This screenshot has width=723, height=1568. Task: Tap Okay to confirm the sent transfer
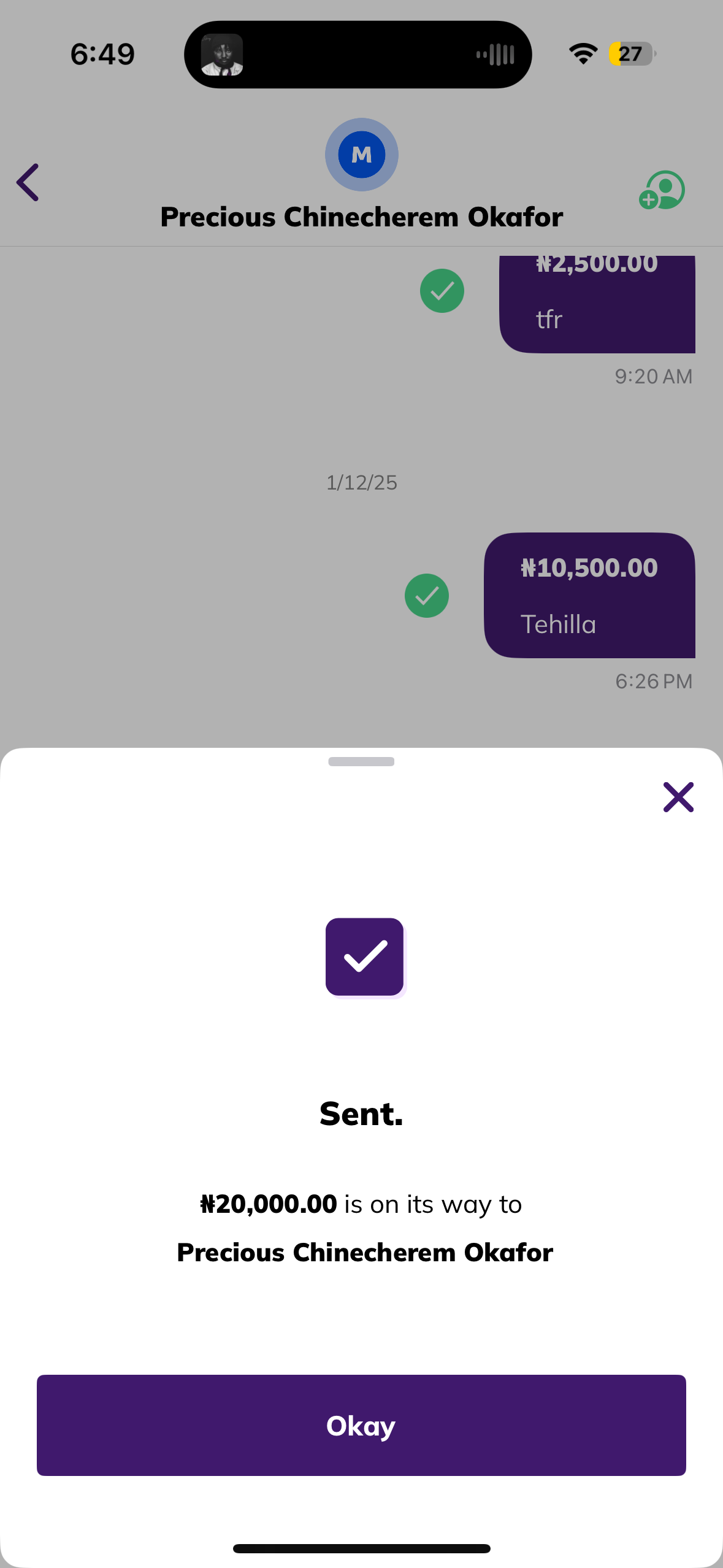click(361, 1424)
